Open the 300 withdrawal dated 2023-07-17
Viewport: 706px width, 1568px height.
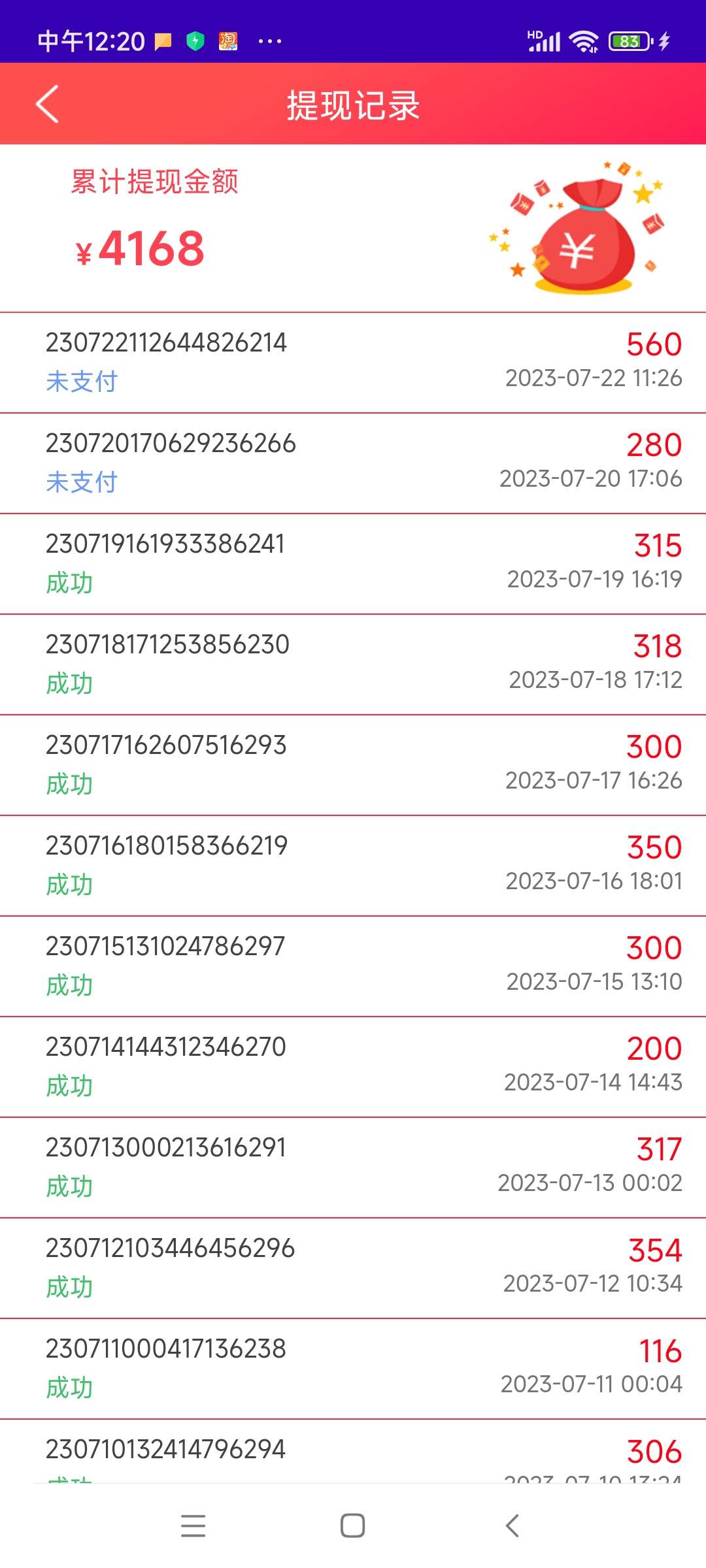pyautogui.click(x=353, y=765)
